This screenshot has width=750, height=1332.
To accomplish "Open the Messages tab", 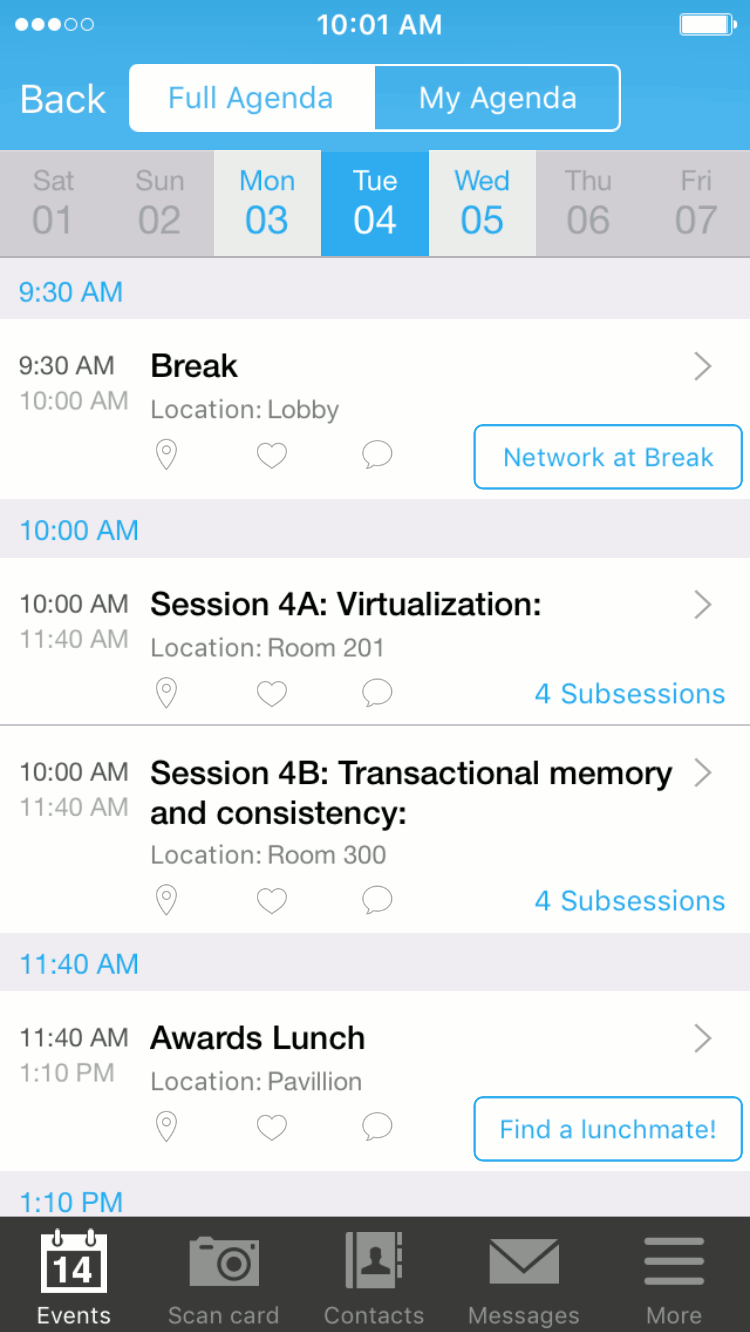I will 524,1277.
